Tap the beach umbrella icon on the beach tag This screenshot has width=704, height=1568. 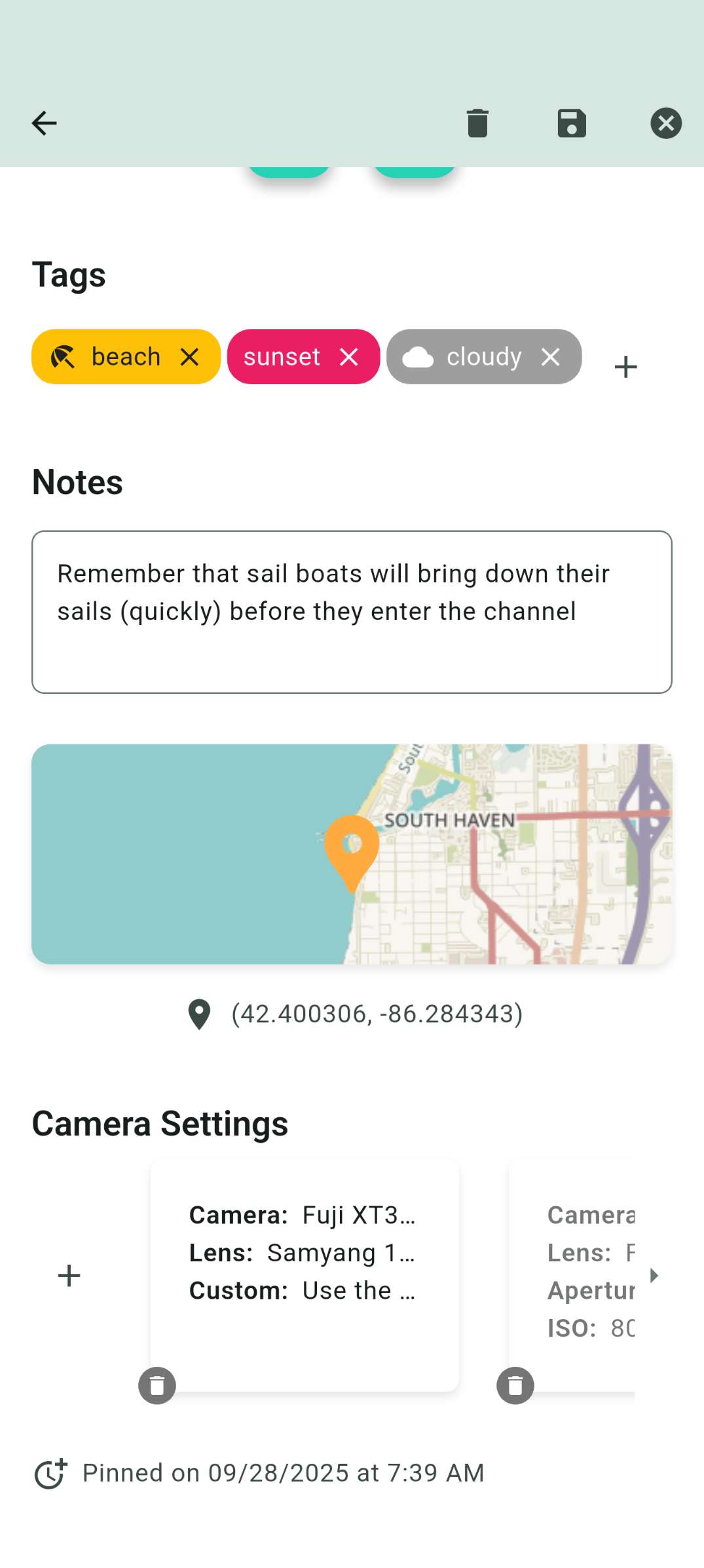(x=64, y=356)
